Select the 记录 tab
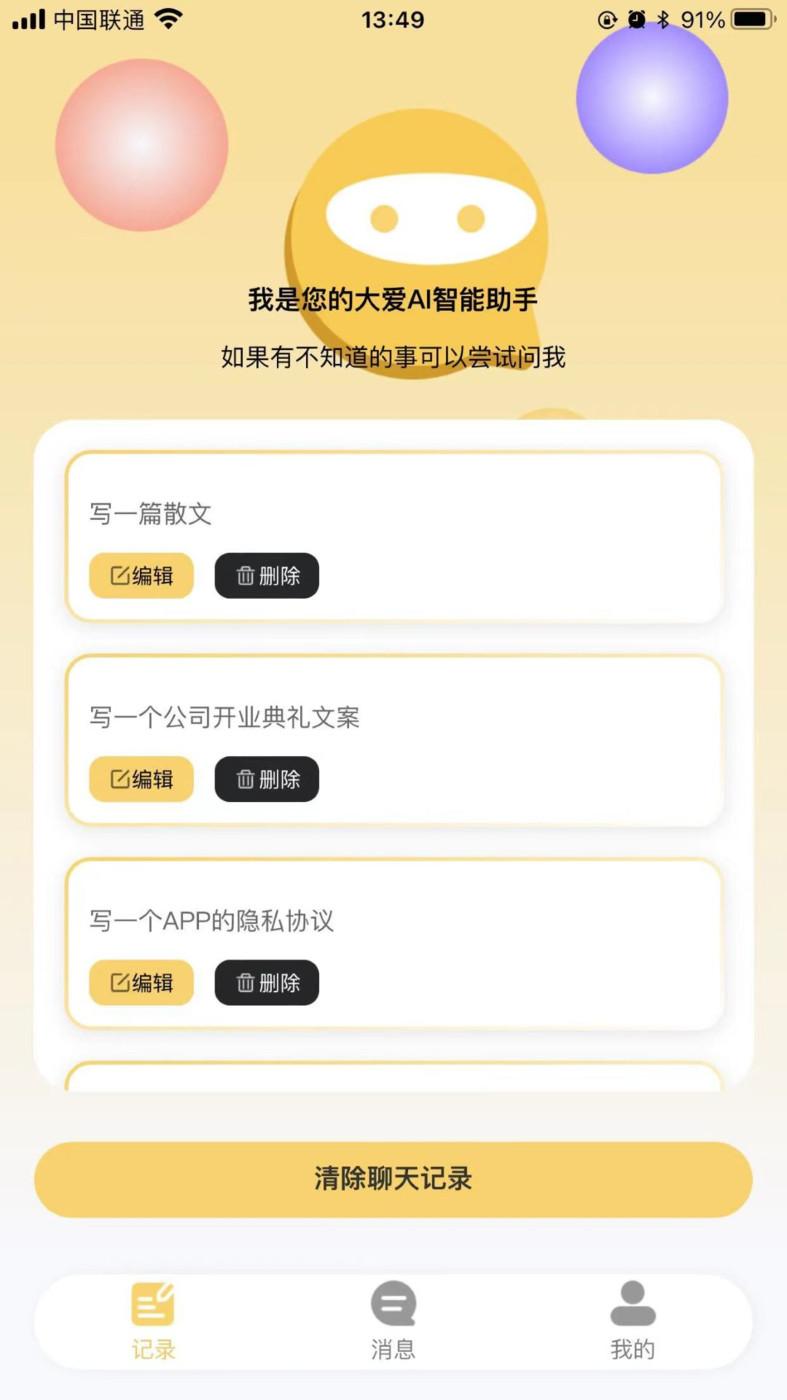 click(x=153, y=1321)
